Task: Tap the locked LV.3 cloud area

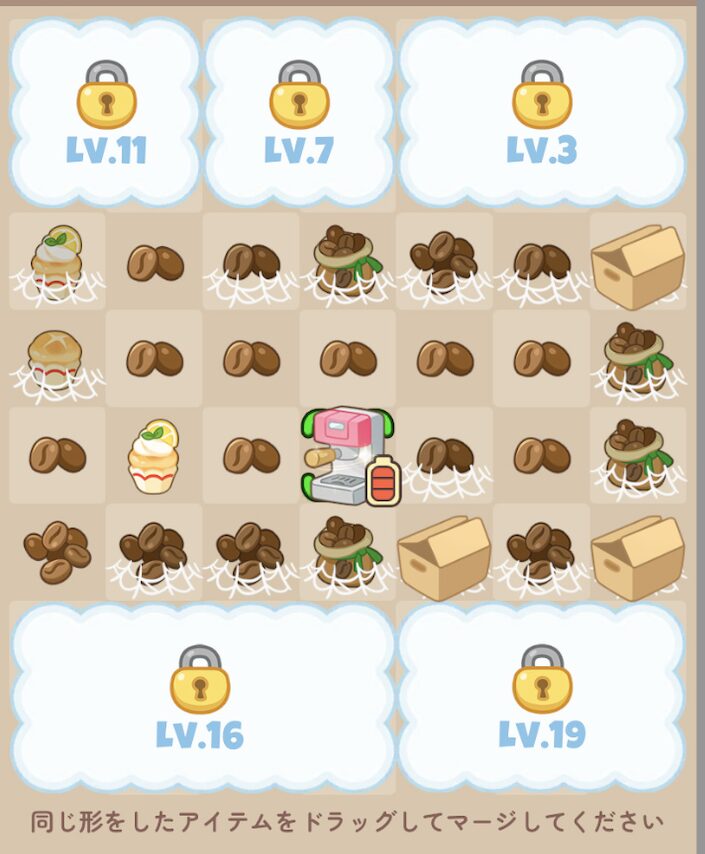Action: tap(541, 113)
